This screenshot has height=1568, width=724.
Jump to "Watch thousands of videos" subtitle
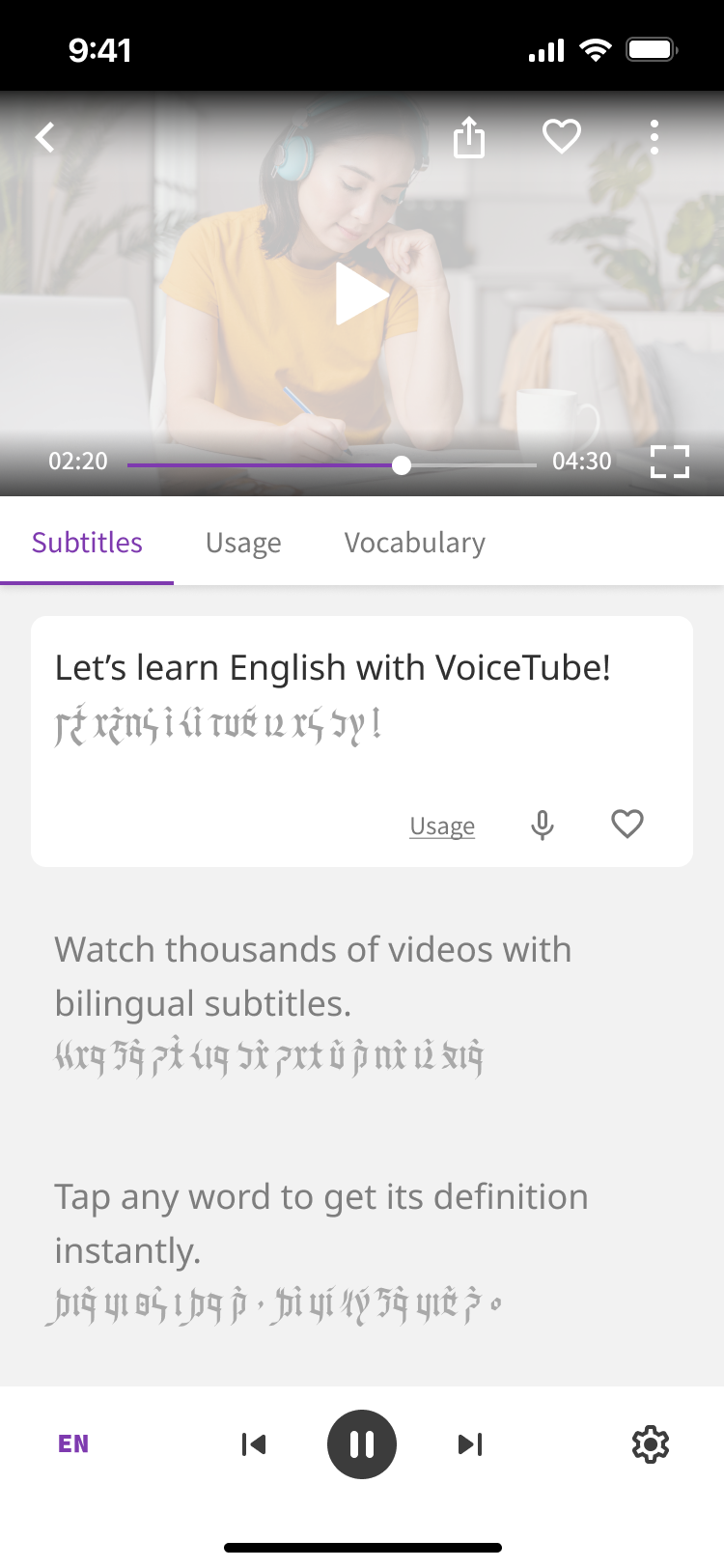(313, 977)
